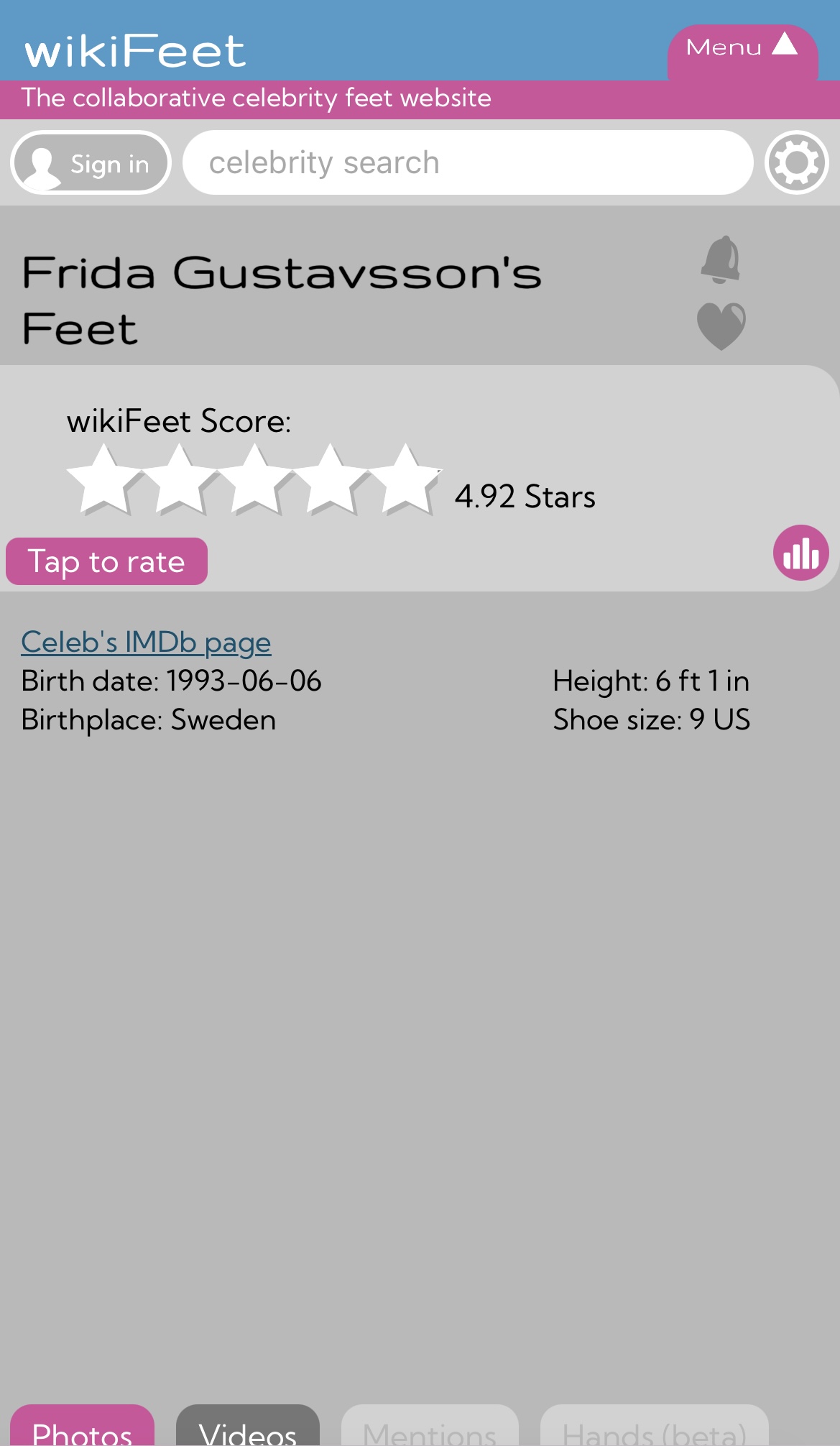Open the Menu dropdown

(x=742, y=49)
